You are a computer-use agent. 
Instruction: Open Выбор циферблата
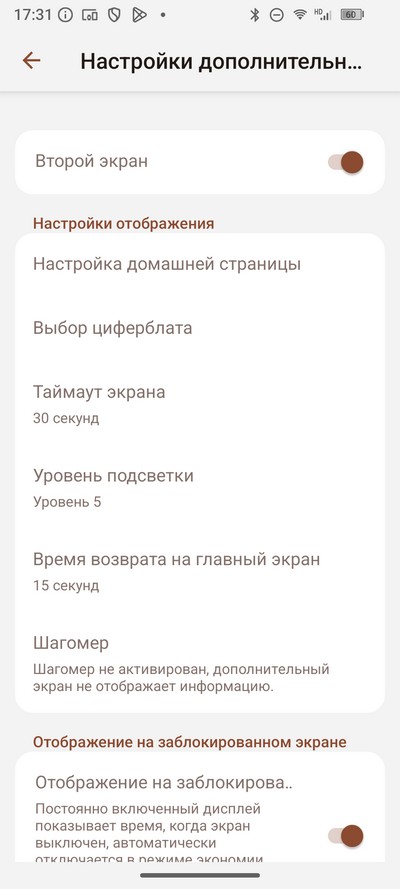pyautogui.click(x=200, y=328)
